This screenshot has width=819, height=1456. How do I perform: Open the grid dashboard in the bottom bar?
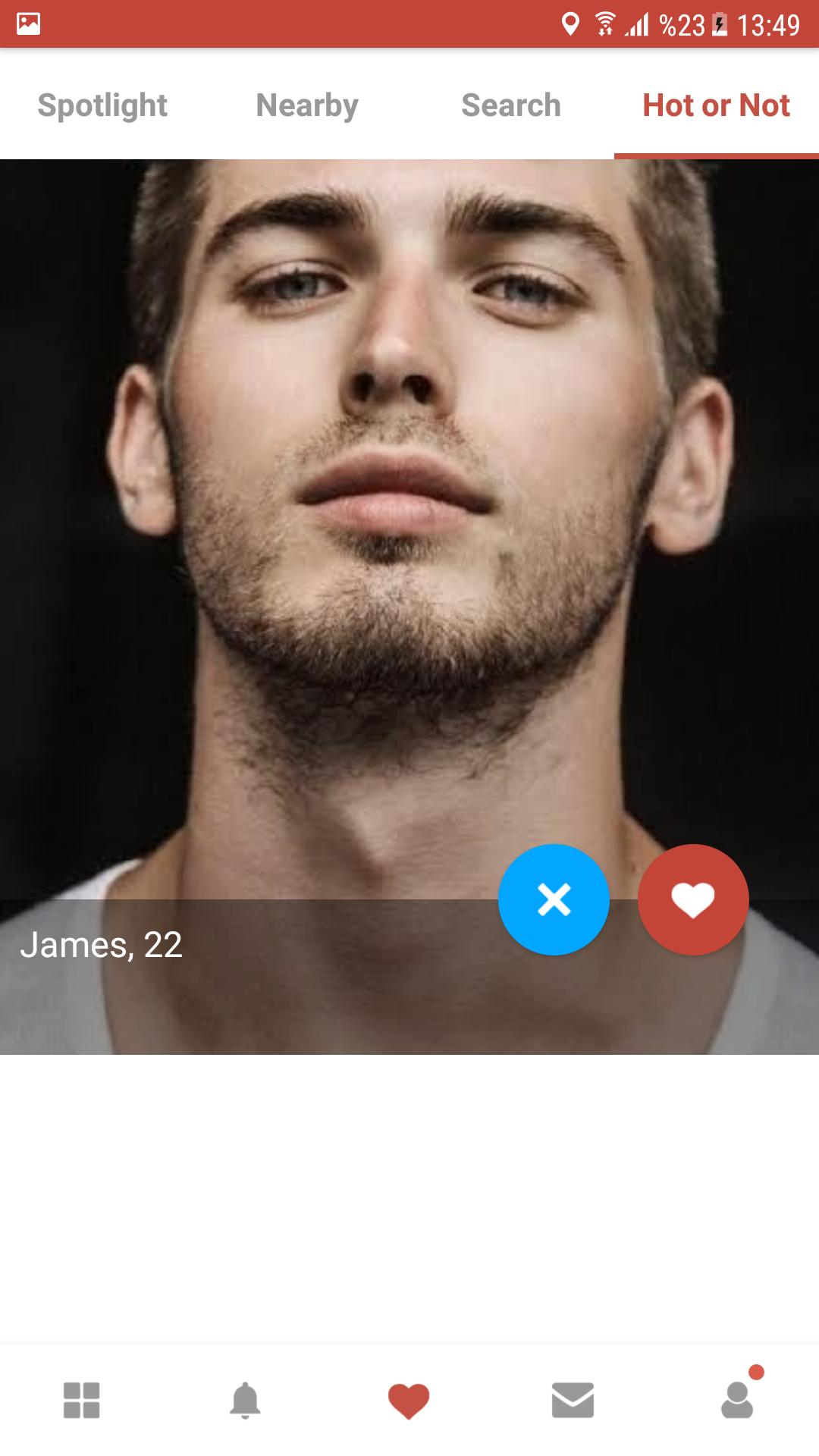click(x=82, y=1400)
